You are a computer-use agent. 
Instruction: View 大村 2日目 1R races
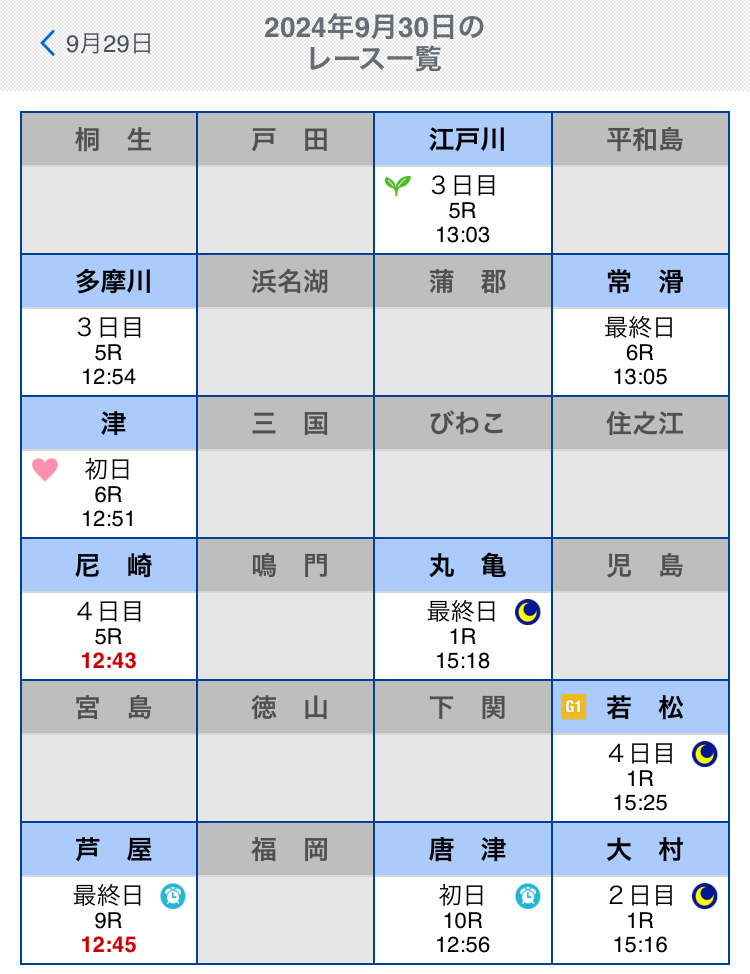coord(640,919)
